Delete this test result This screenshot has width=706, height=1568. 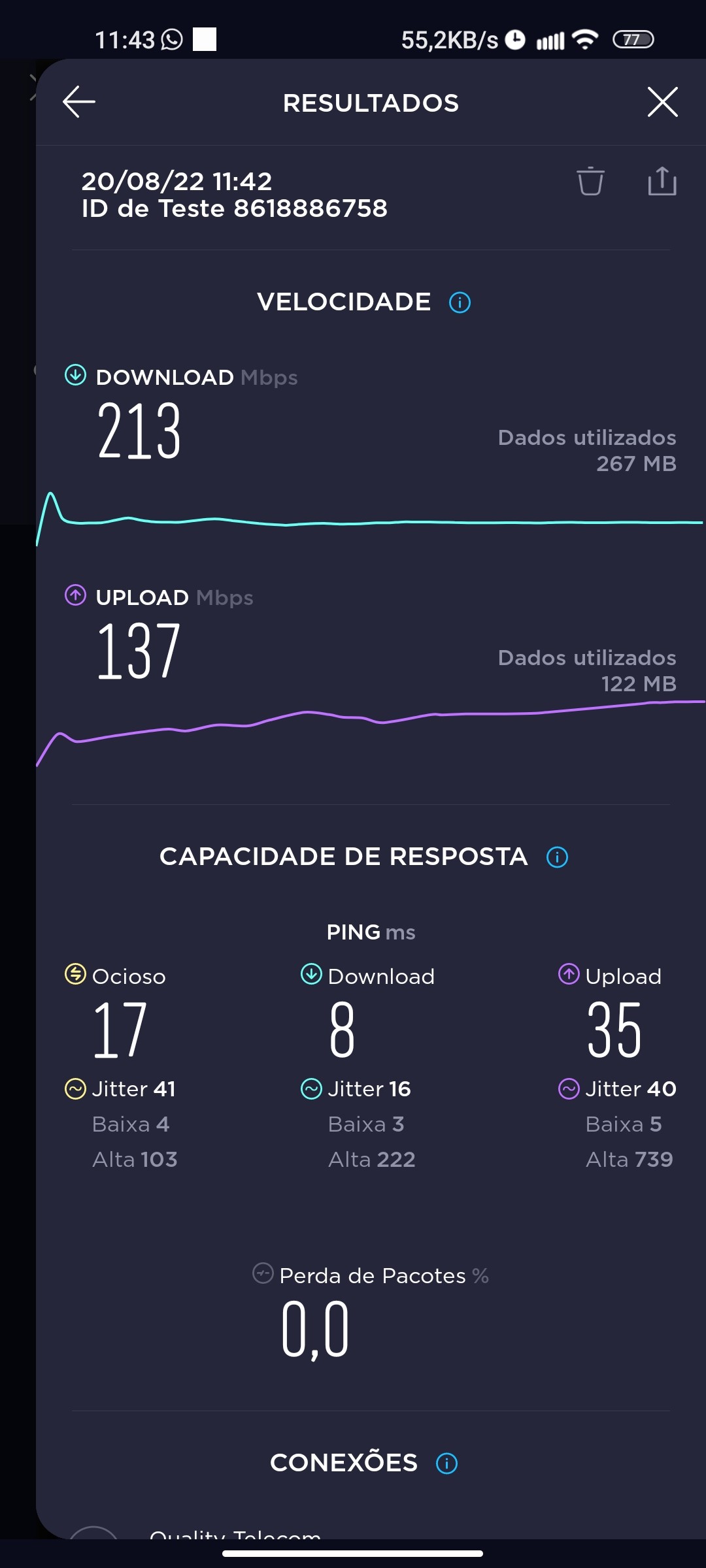pyautogui.click(x=590, y=181)
